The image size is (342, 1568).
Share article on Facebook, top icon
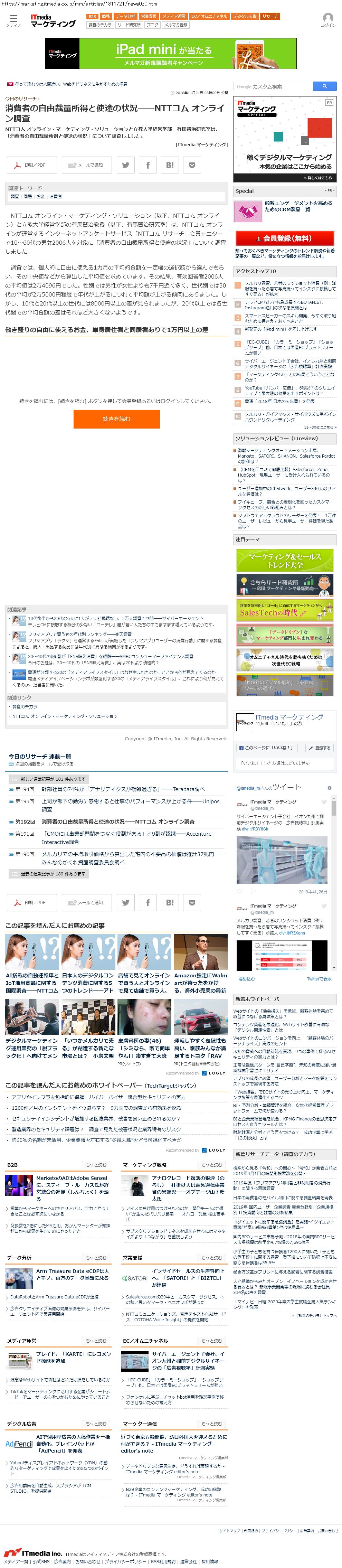(x=148, y=165)
